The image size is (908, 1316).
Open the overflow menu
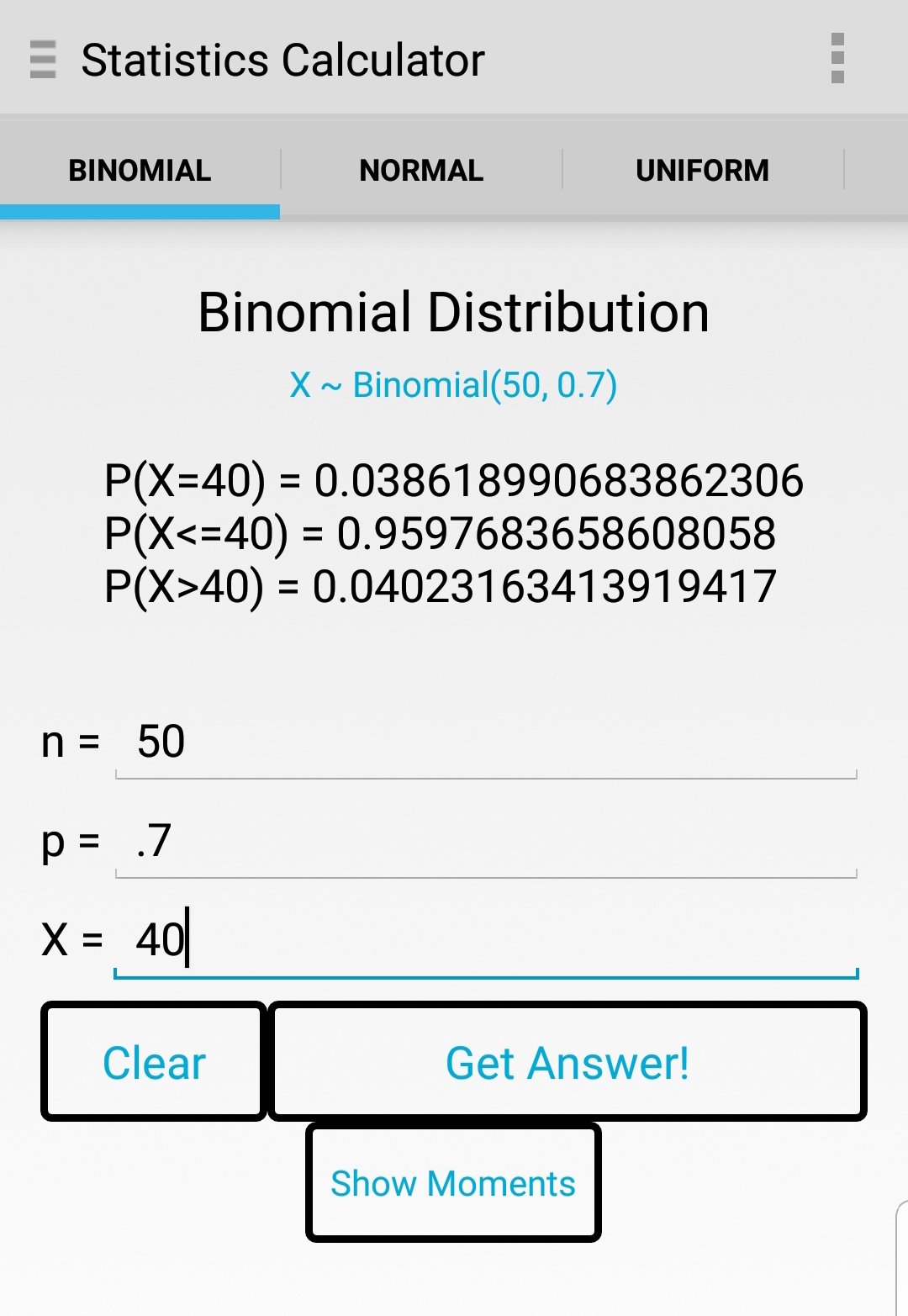837,59
